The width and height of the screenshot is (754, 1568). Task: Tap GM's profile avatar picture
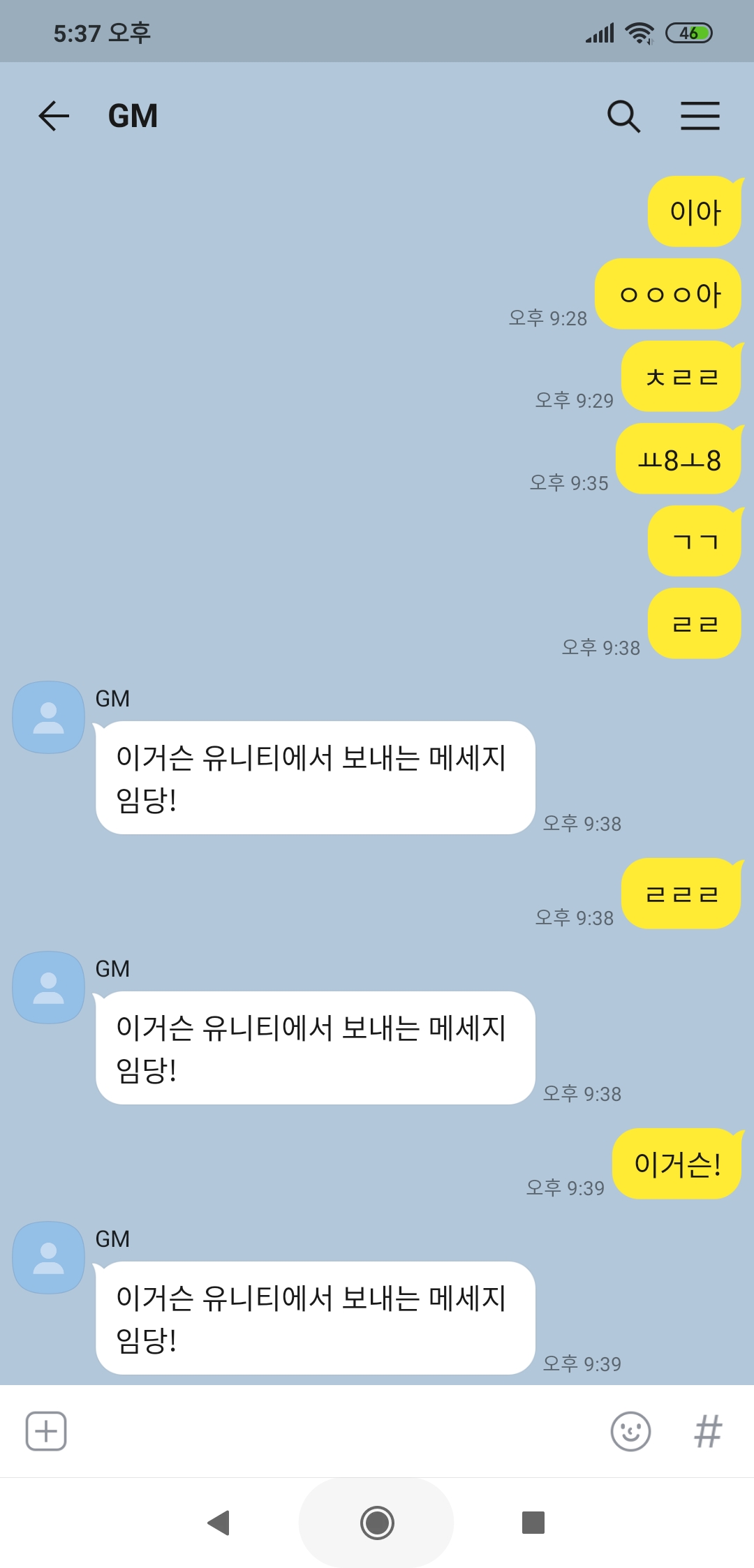(x=47, y=716)
